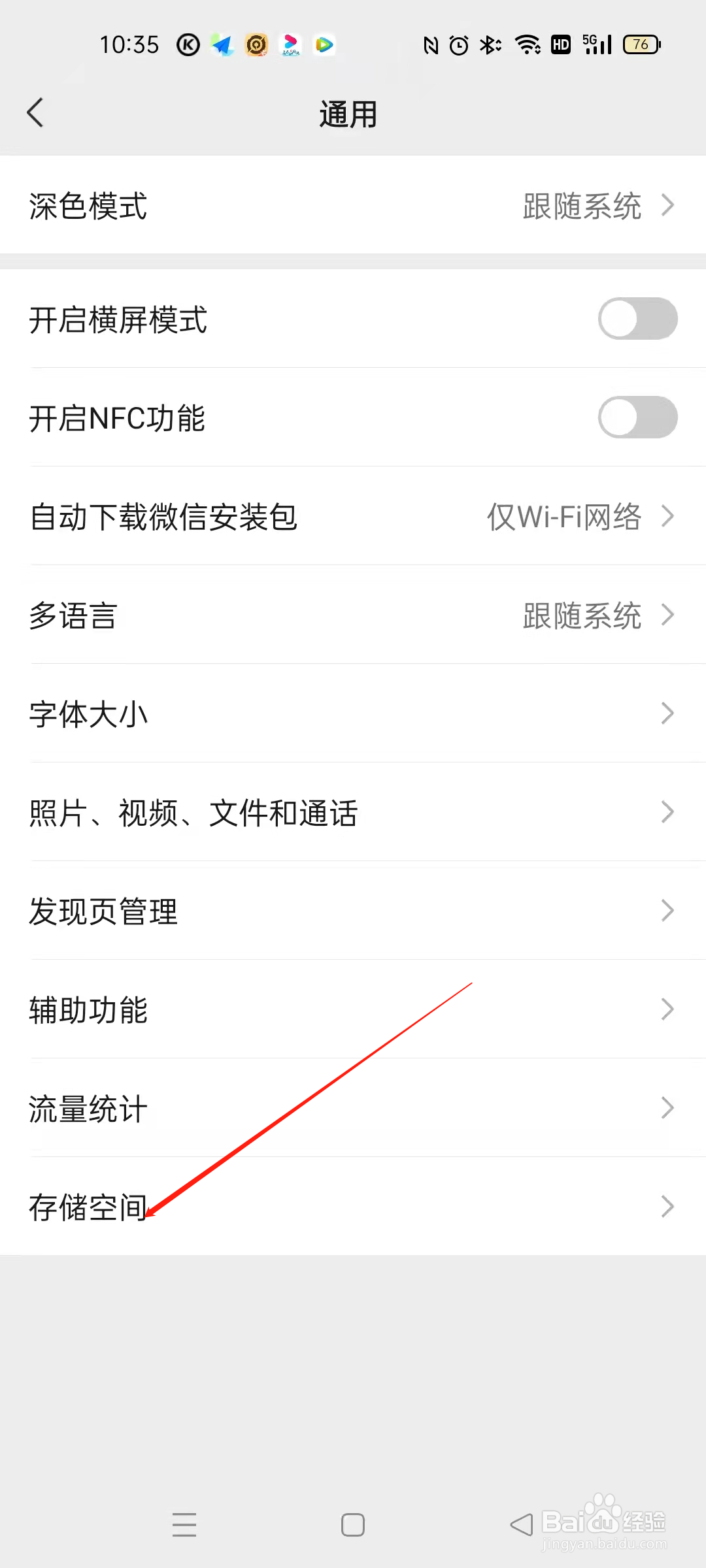Expand 自动下载微信安装包 setting options
This screenshot has height=1568, width=706.
(668, 516)
